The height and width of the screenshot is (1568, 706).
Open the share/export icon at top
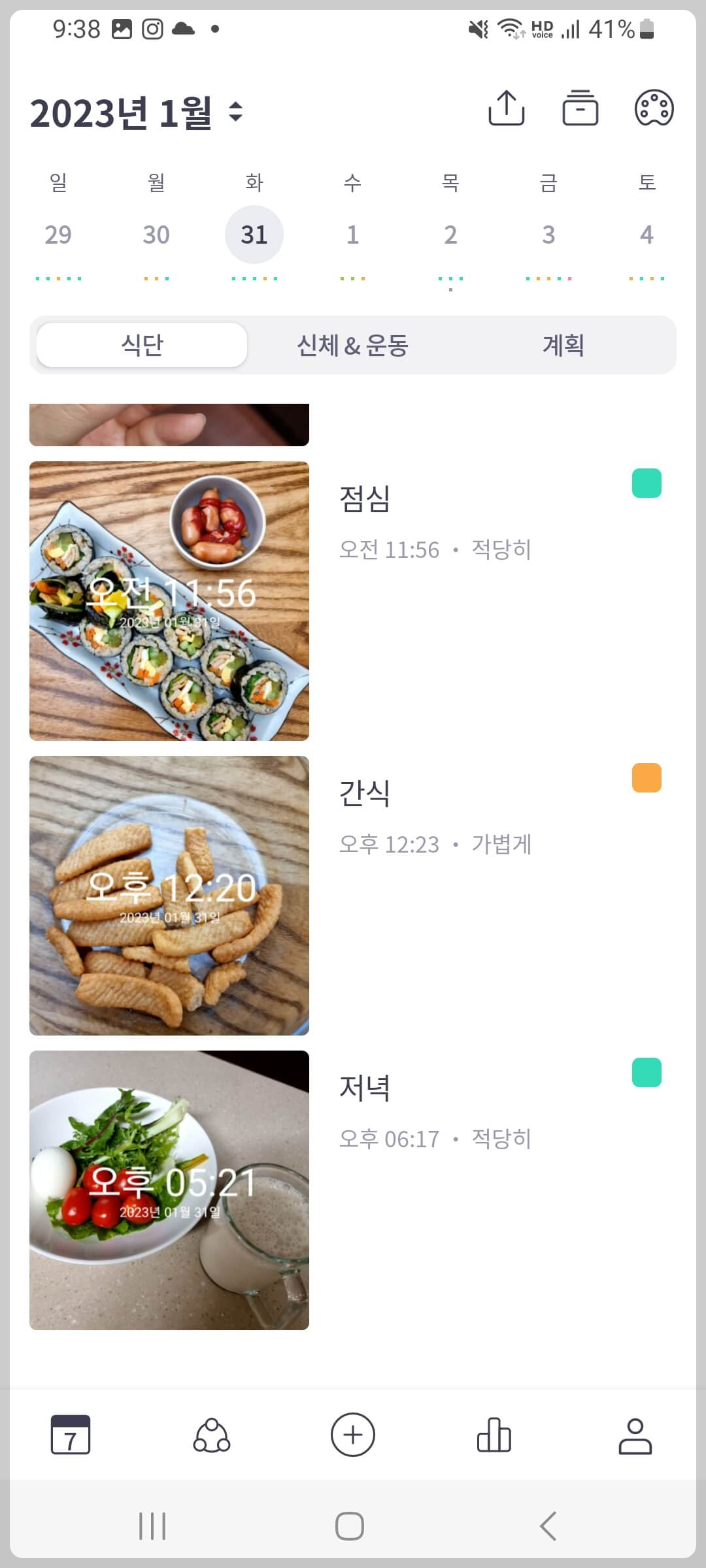pos(507,108)
